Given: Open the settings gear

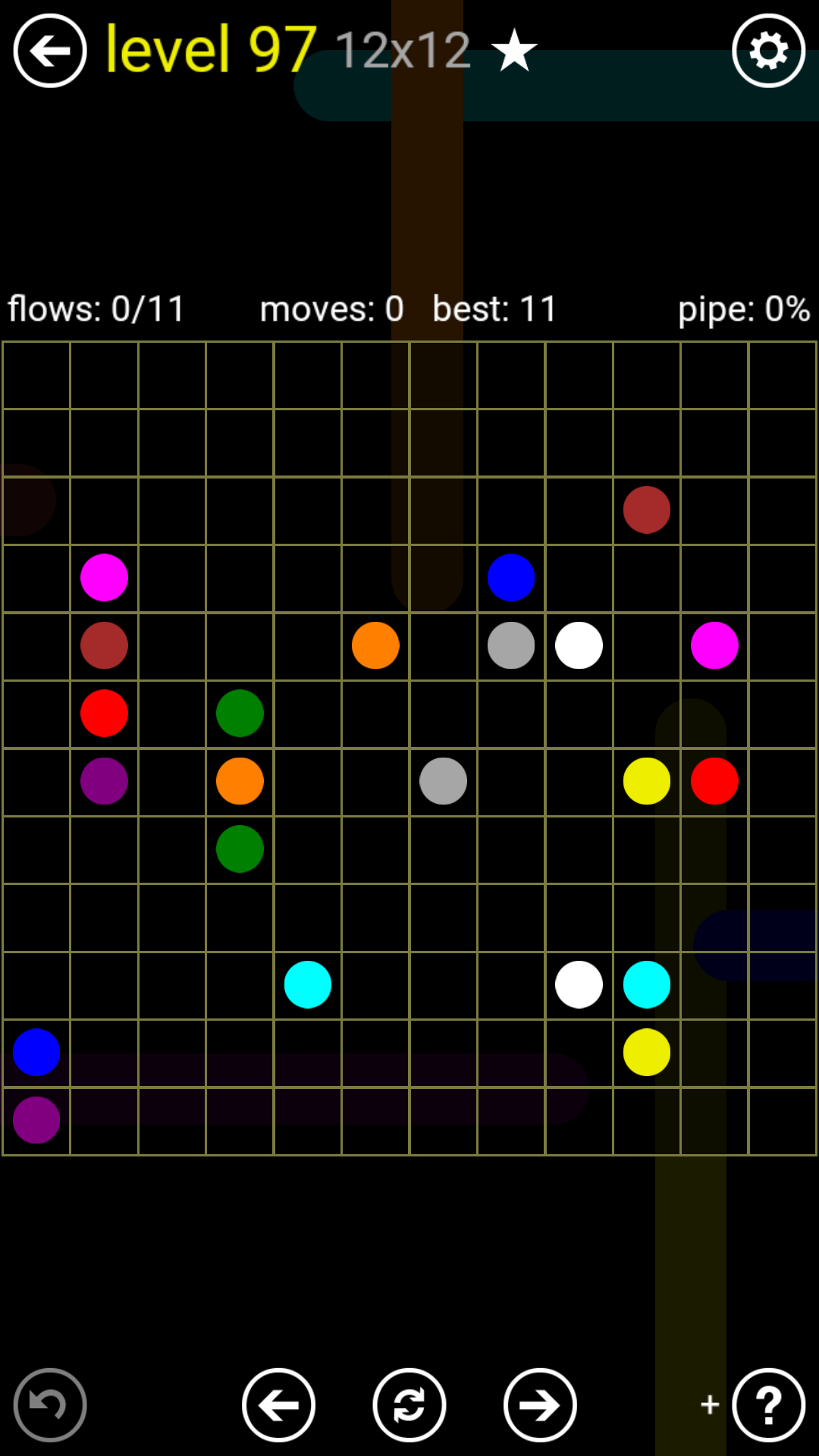Looking at the screenshot, I should click(767, 51).
